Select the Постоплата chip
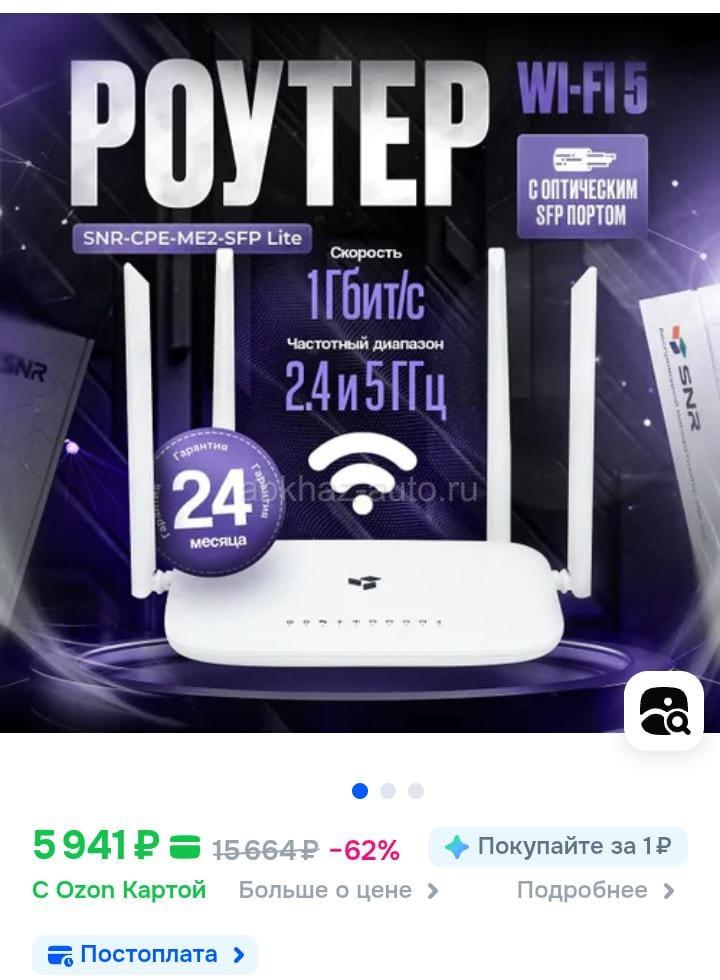This screenshot has height=980, width=720. (145, 955)
